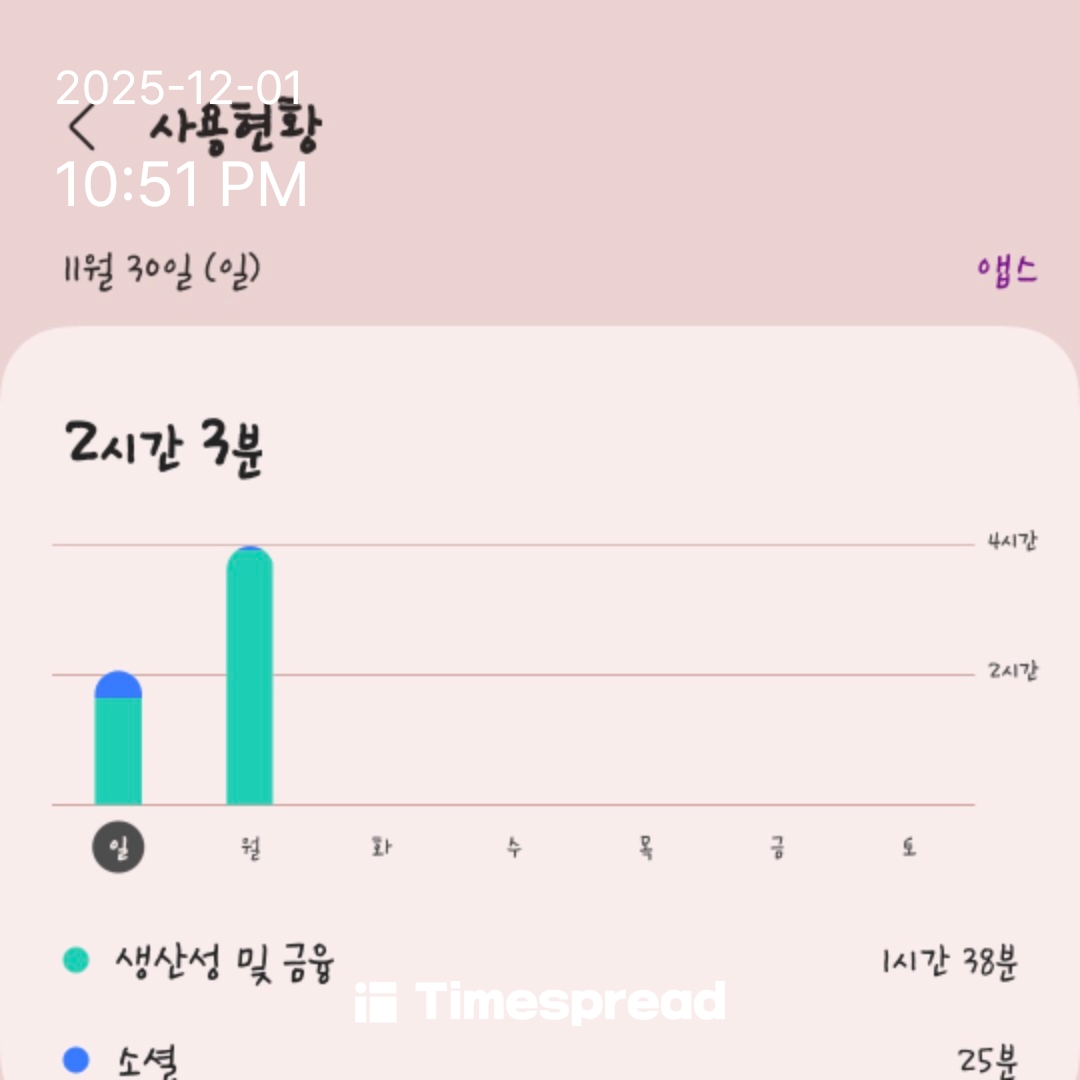
Task: Open the 생산성 및 금융 category row
Action: click(x=540, y=962)
